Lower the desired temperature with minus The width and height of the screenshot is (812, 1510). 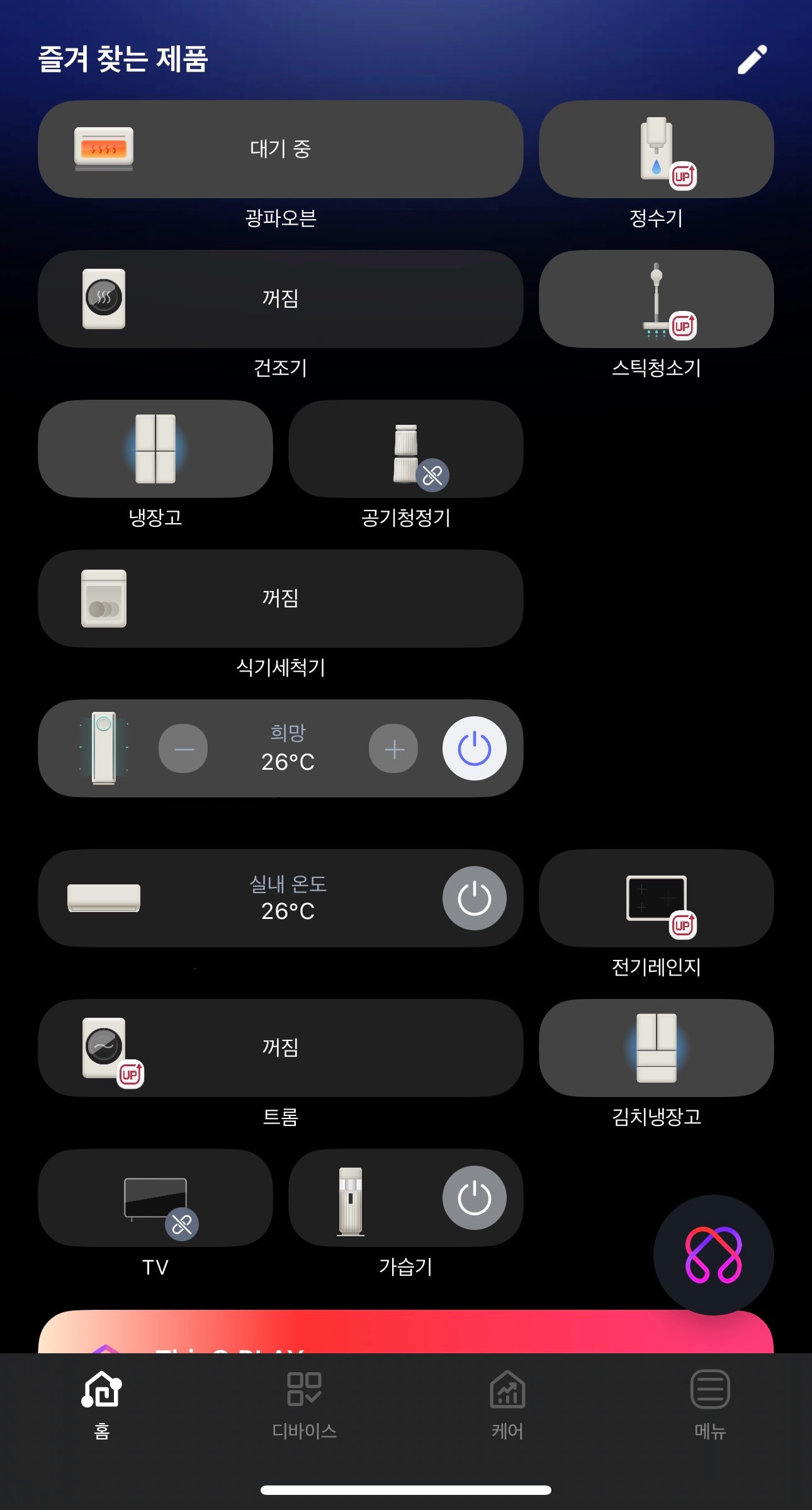(x=183, y=748)
